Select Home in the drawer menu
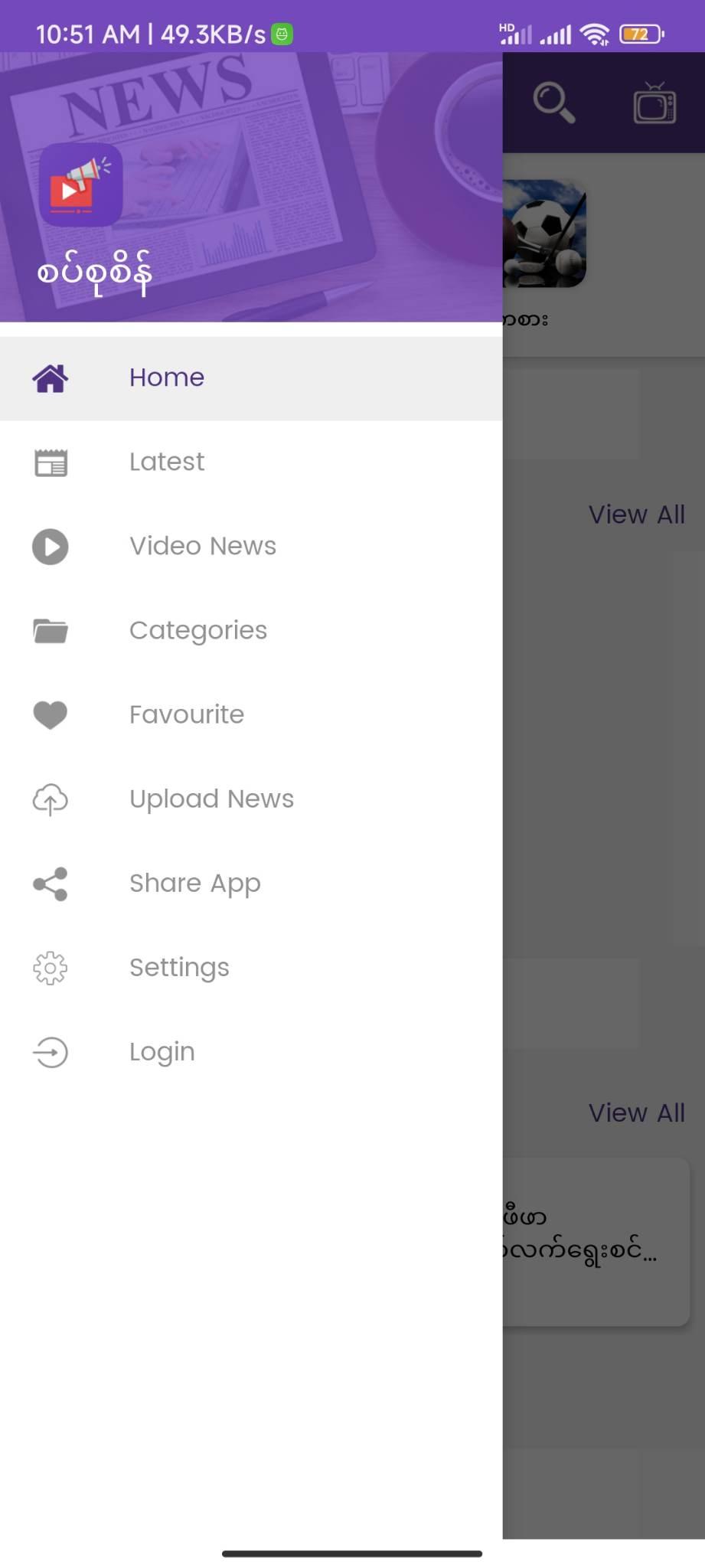 coord(167,377)
